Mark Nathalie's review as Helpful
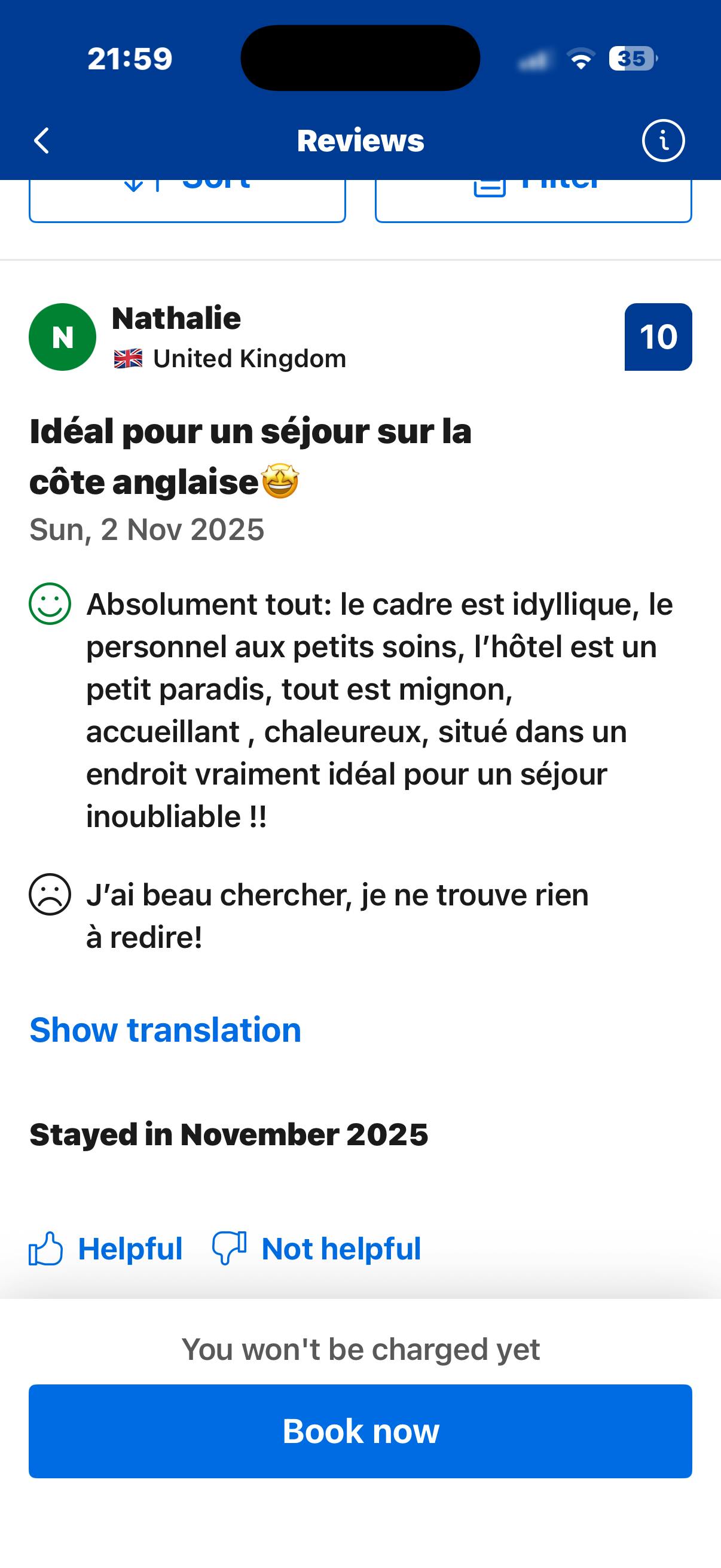The height and width of the screenshot is (1568, 721). point(106,1249)
